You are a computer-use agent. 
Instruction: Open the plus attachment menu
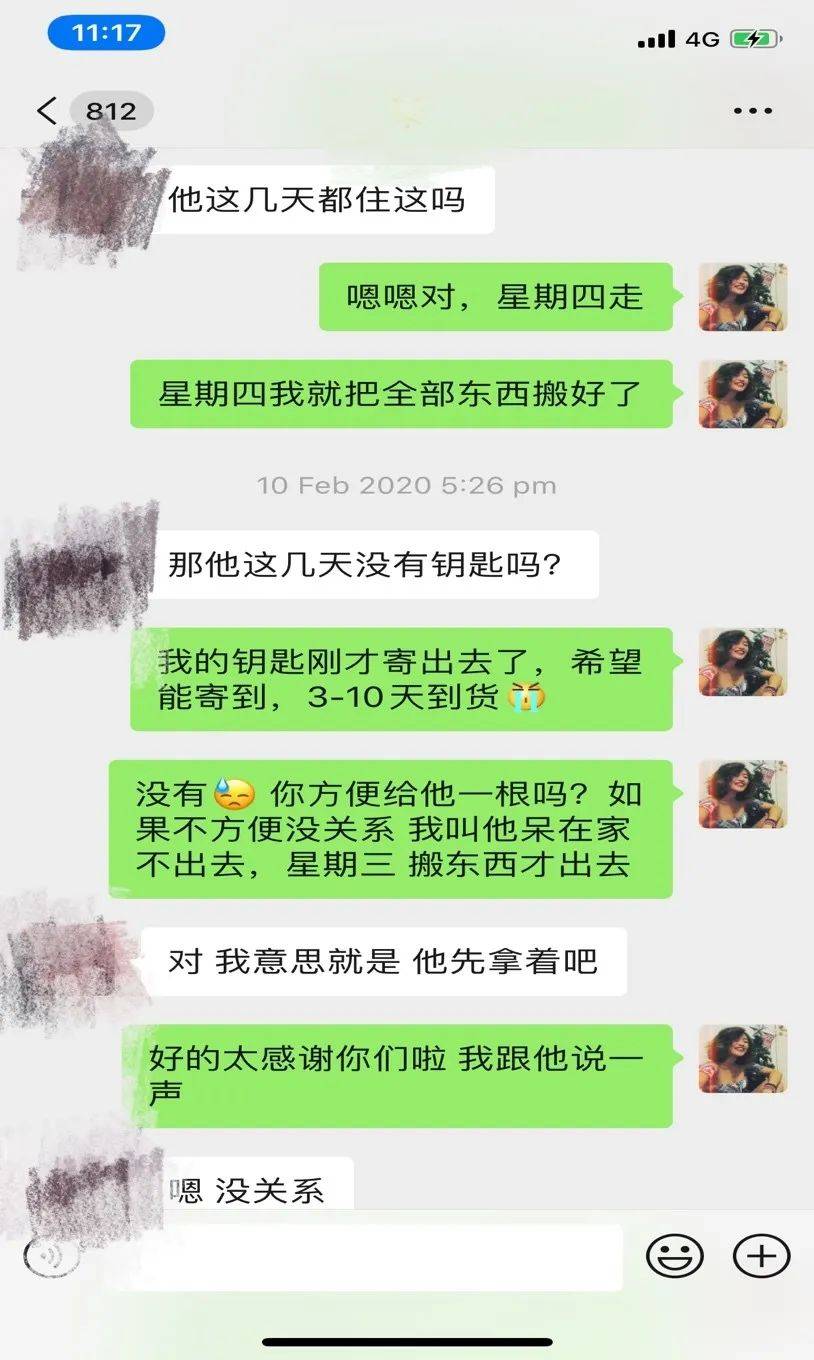tap(761, 1256)
